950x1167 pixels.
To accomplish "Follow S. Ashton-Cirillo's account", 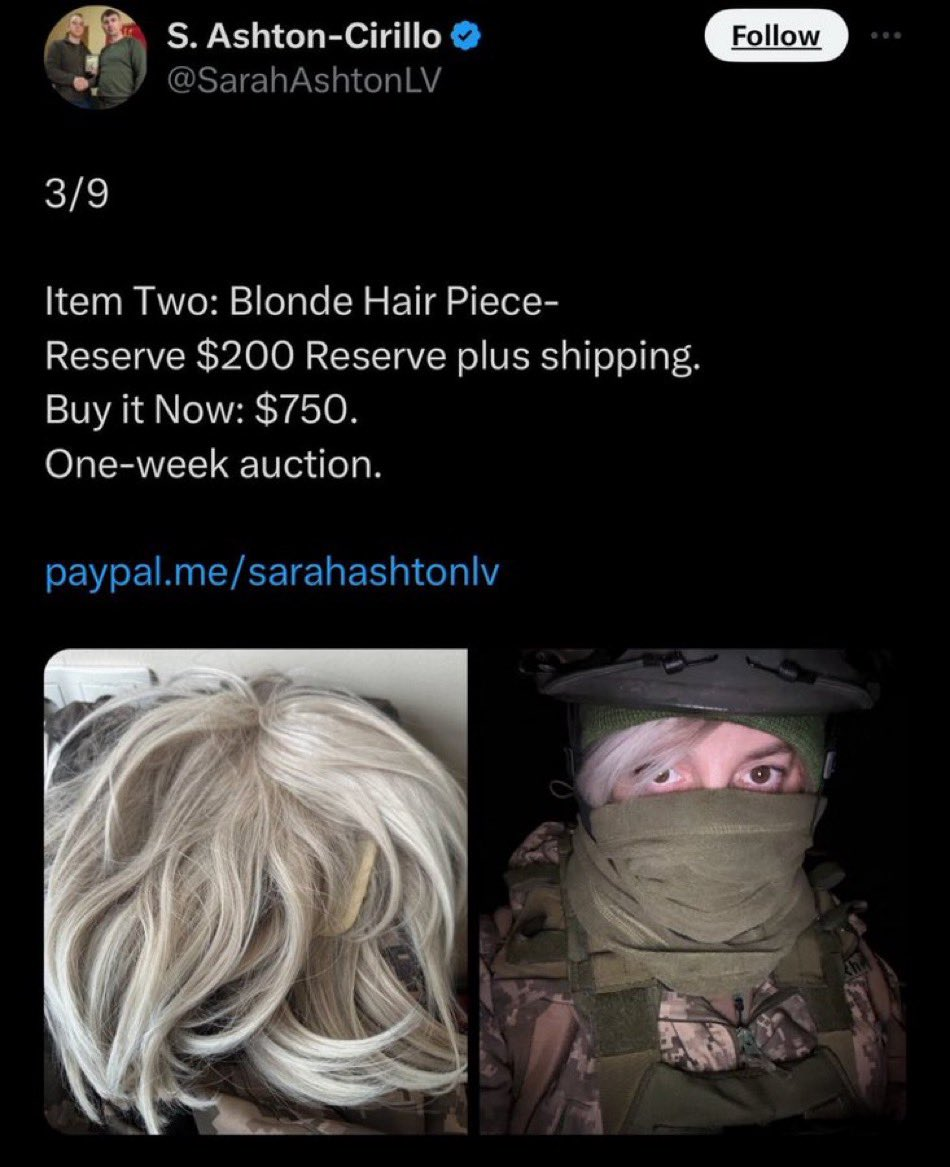I will point(775,37).
